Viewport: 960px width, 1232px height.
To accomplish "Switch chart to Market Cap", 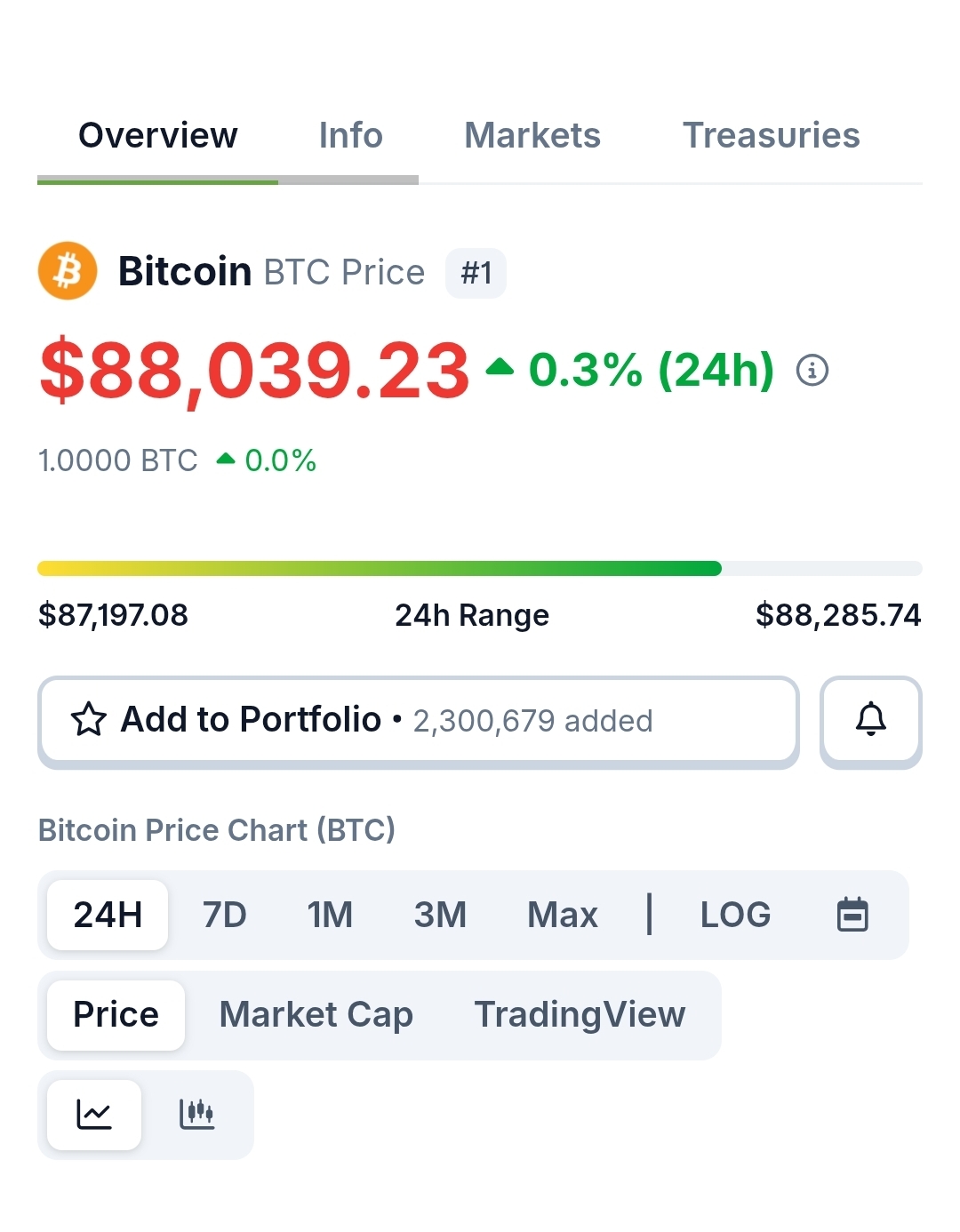I will 316,1015.
